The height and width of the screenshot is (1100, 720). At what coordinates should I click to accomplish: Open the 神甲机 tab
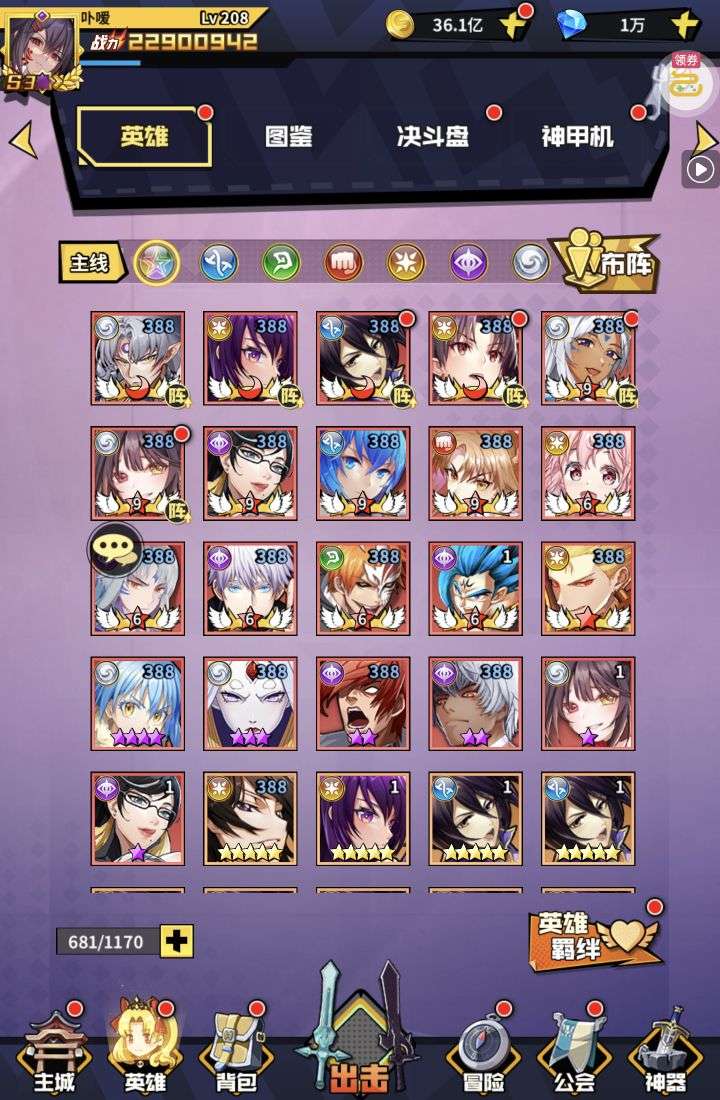pyautogui.click(x=577, y=137)
